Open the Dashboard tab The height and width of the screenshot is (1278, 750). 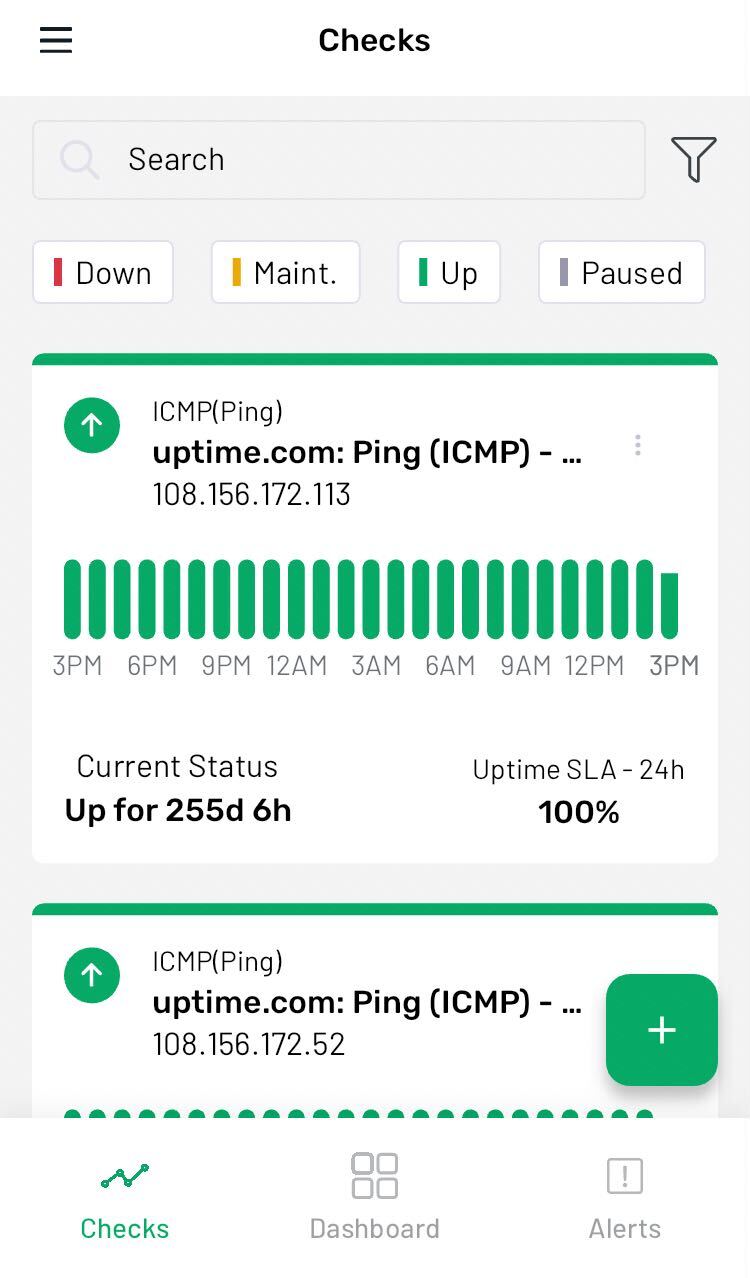(374, 1196)
